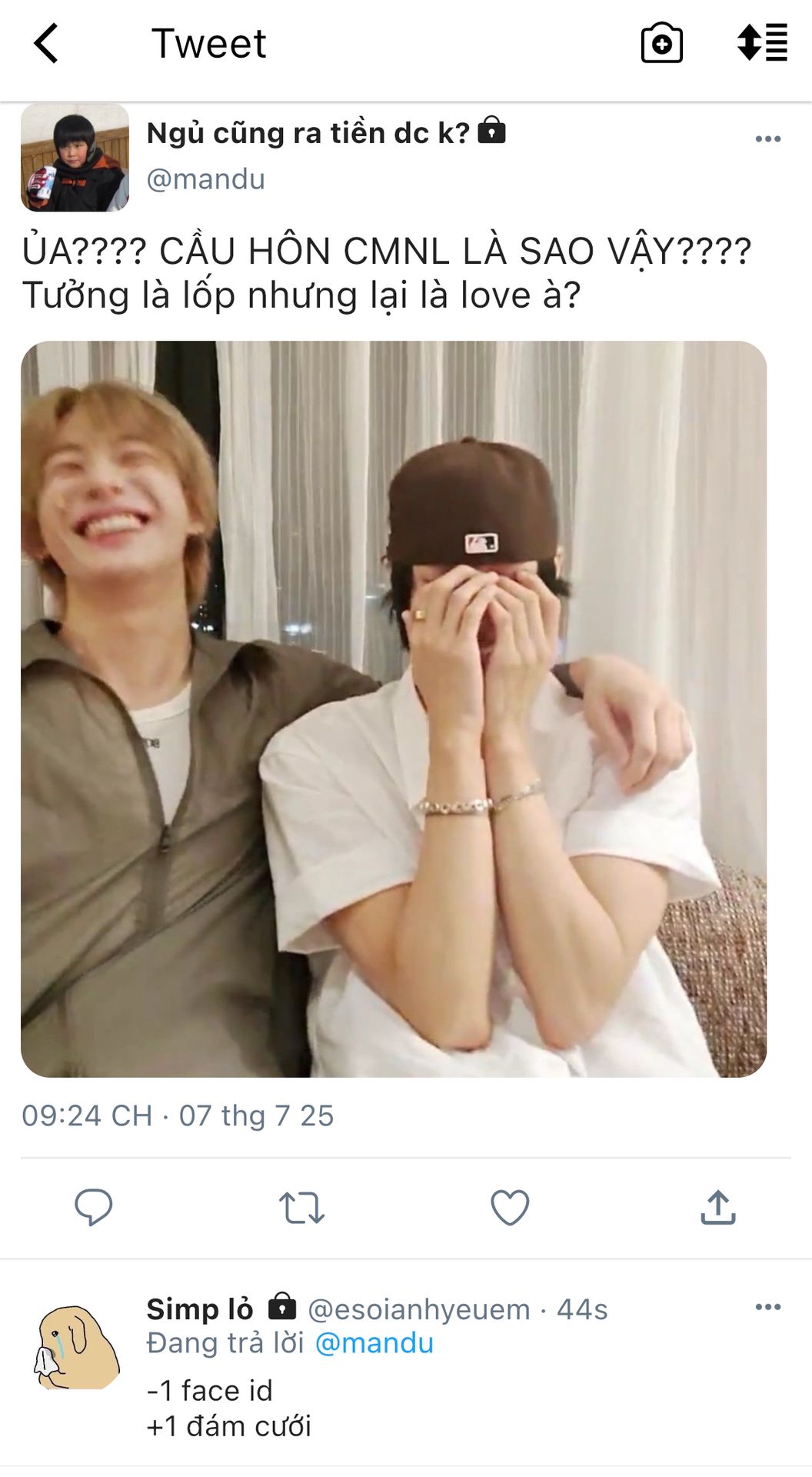Open Simp lỏ's profile avatar
Viewport: 812px width, 1477px height.
point(75,1348)
